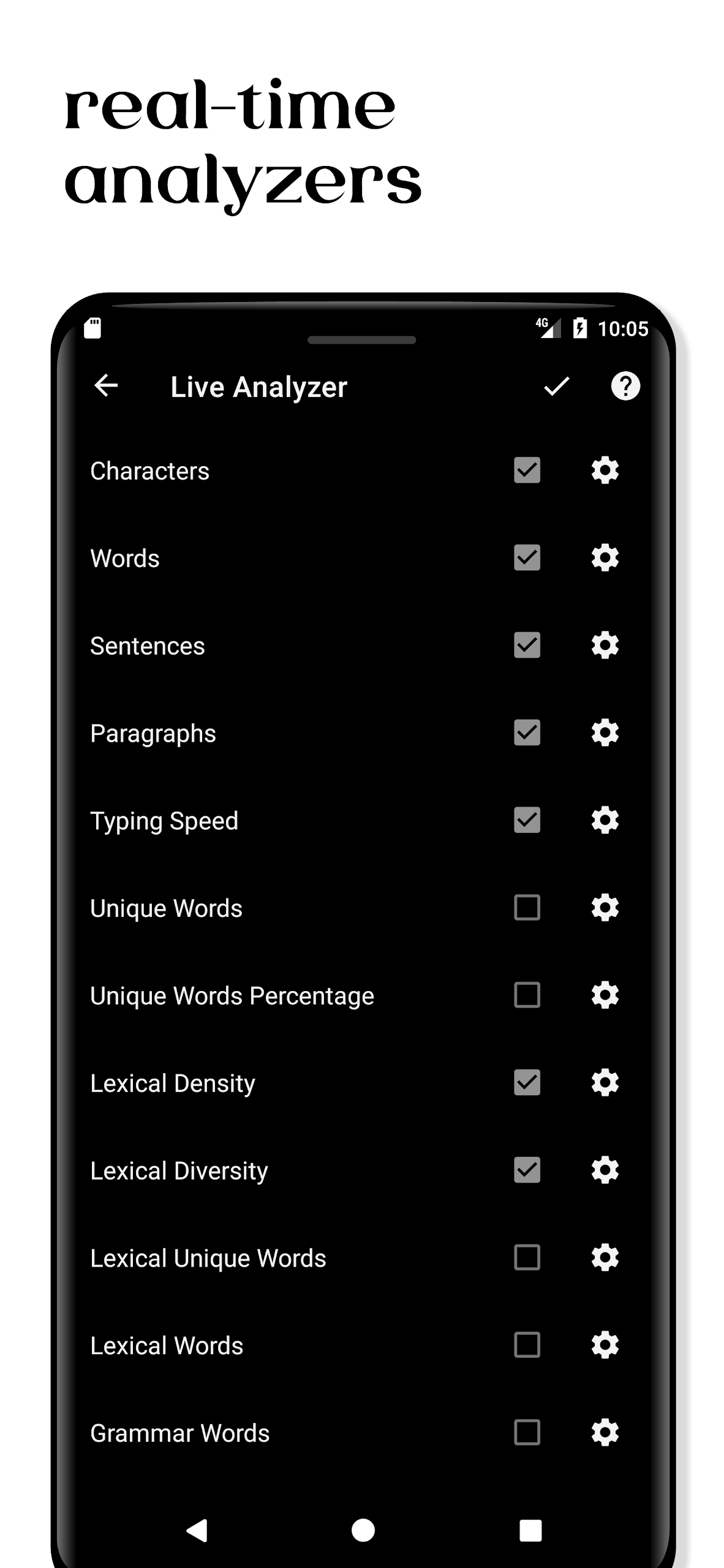
Task: Go back from Live Analyzer screen
Action: click(x=106, y=387)
